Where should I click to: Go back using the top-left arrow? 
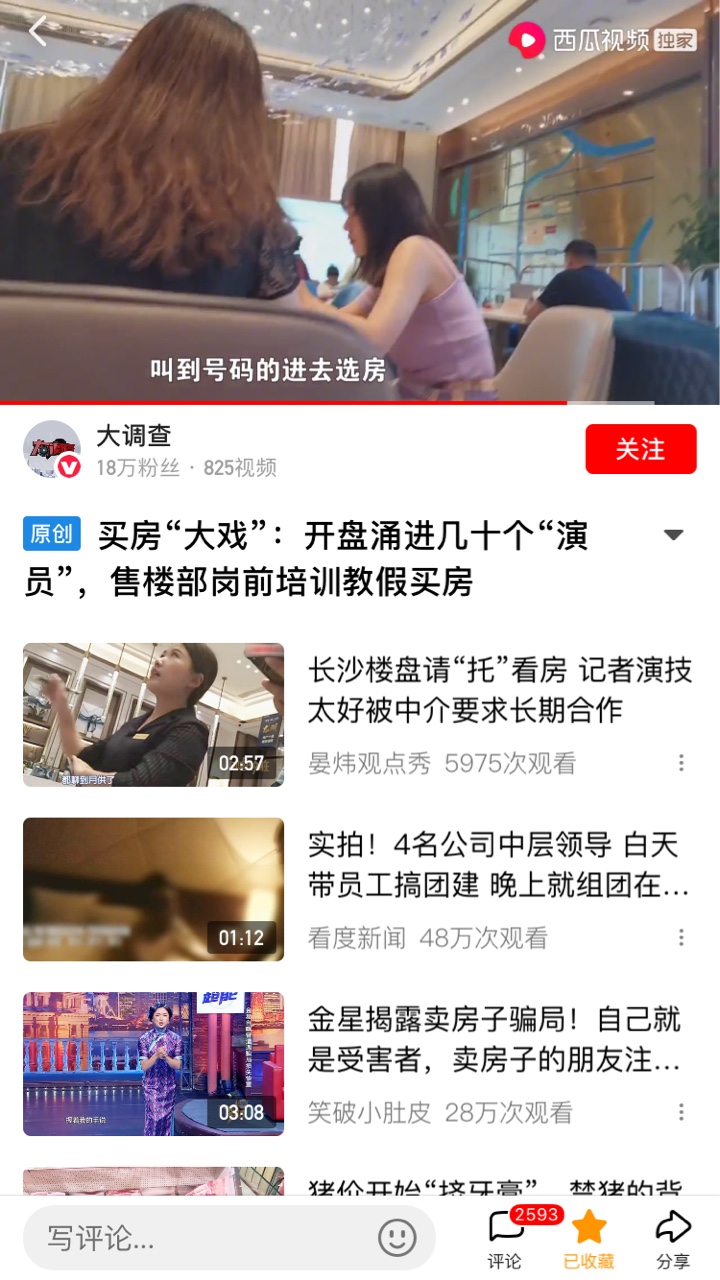38,32
